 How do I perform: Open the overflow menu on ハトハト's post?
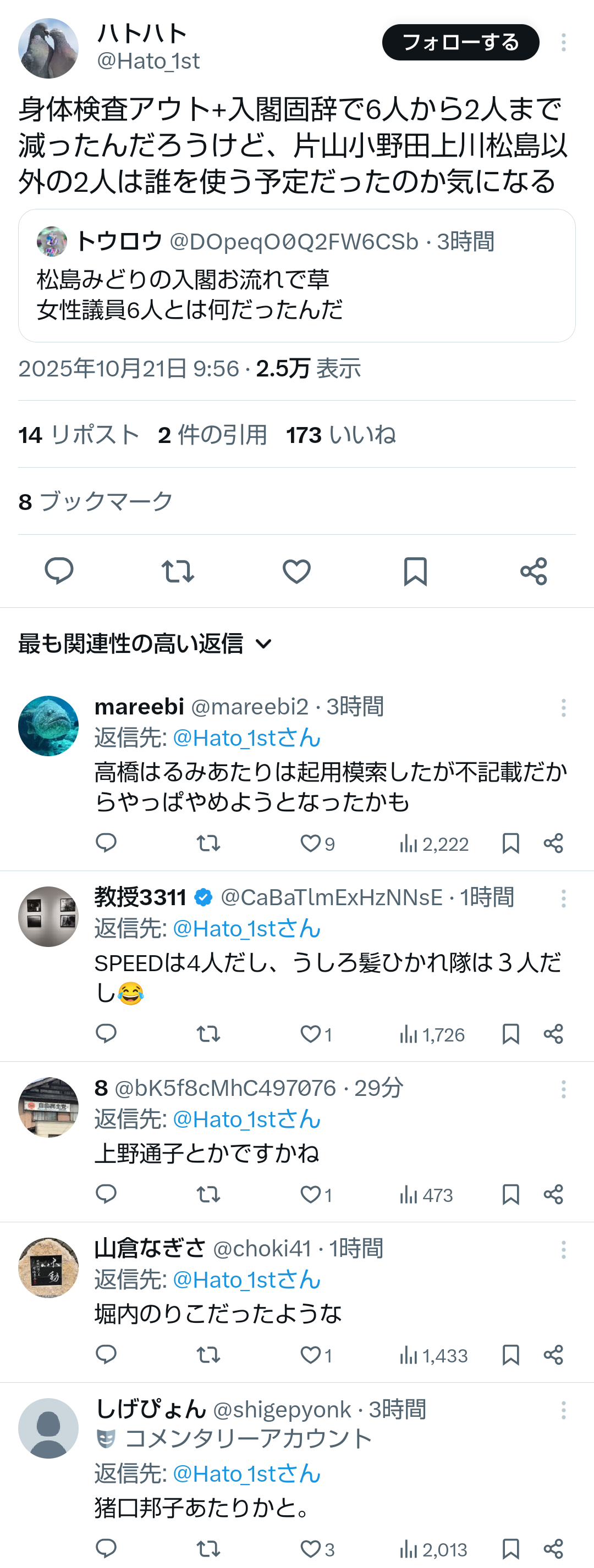point(564,43)
